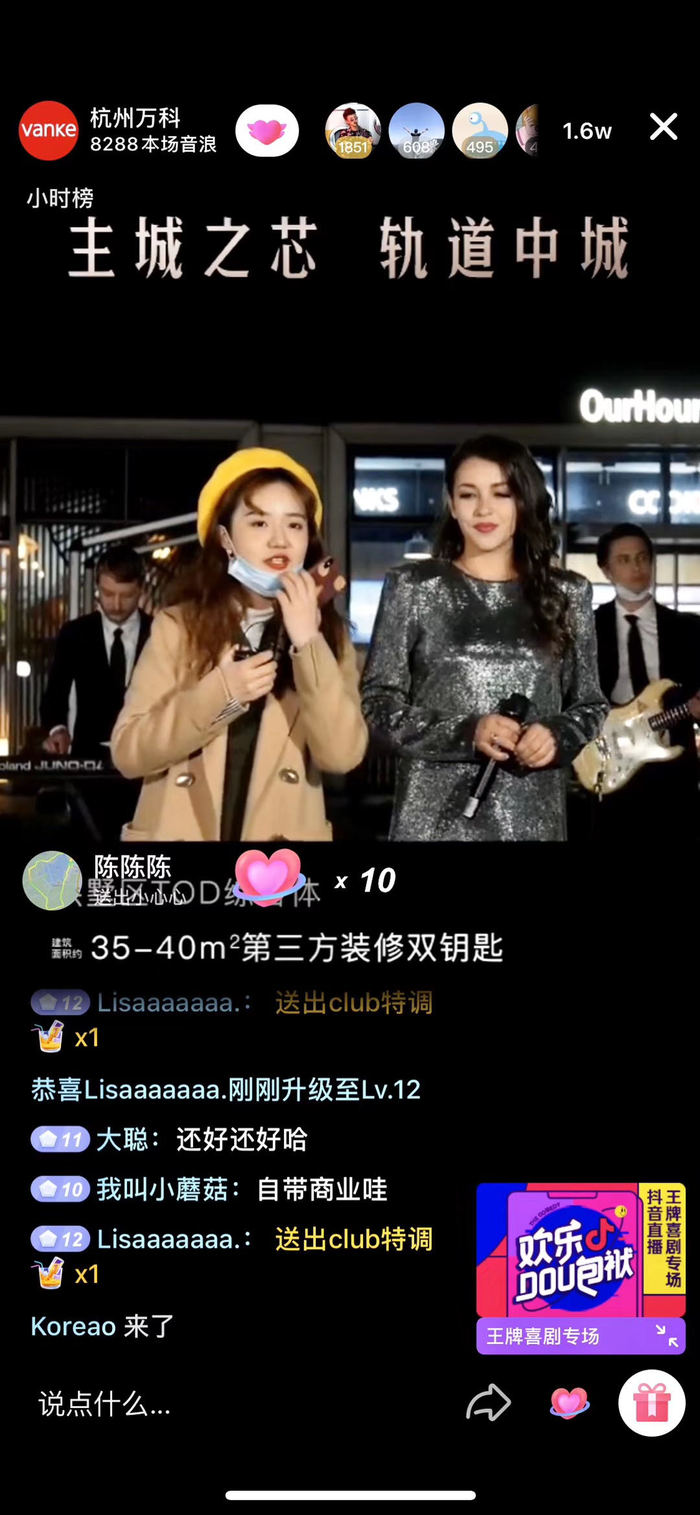View viewer avatar with 495 score
The width and height of the screenshot is (700, 1515).
coord(480,131)
